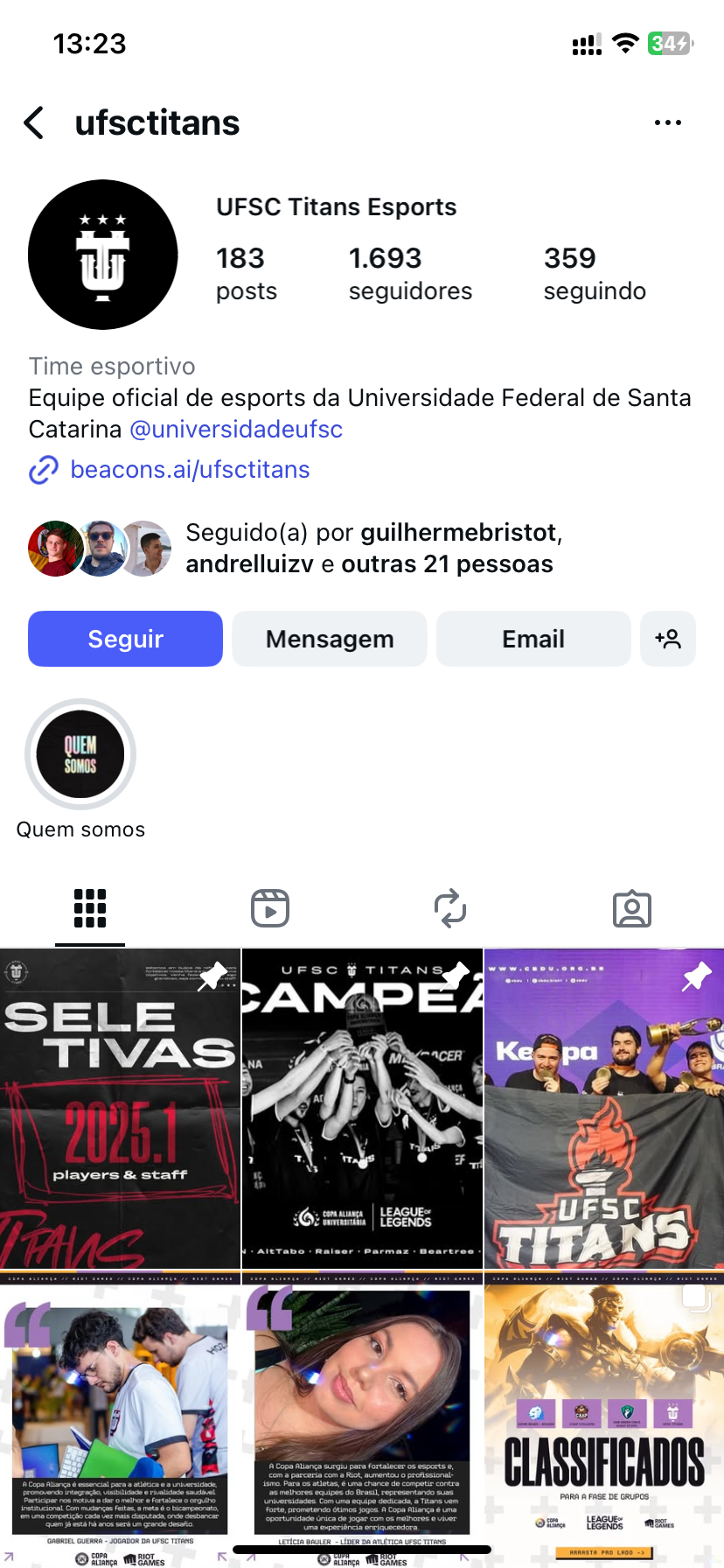Switch to the Reels tab
This screenshot has height=1568, width=724.
[270, 908]
